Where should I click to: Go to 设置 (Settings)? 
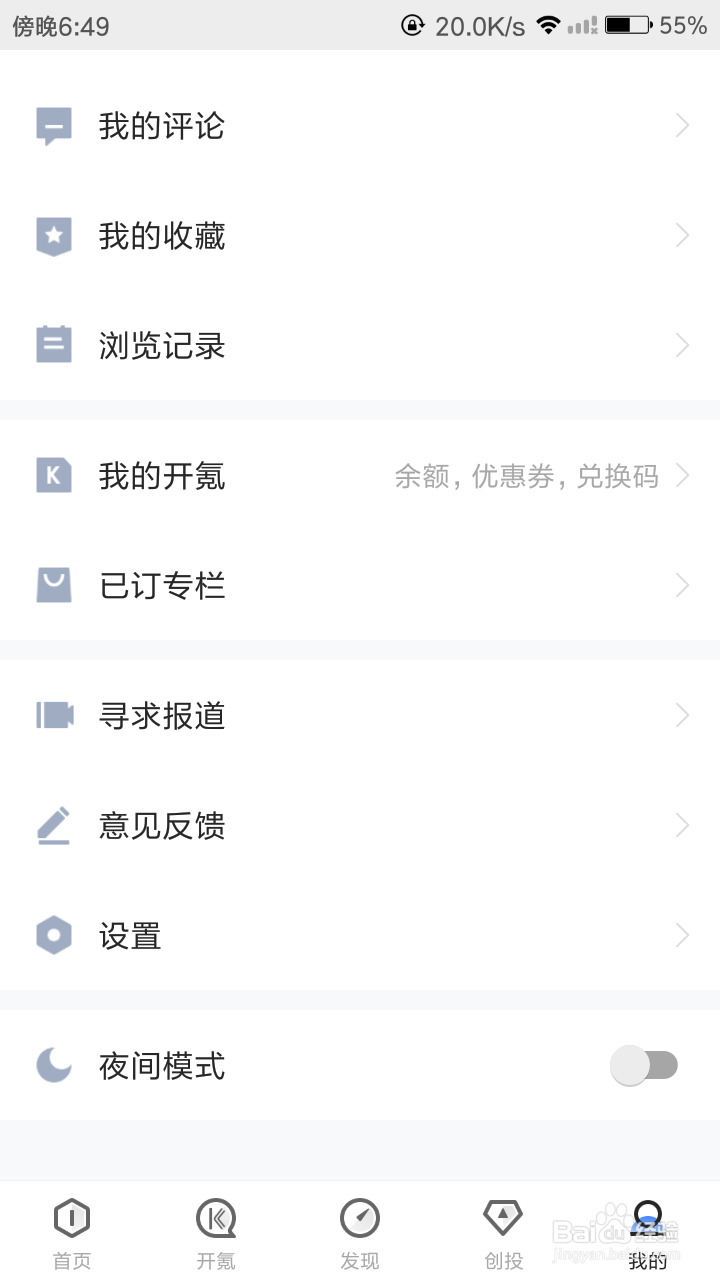tap(360, 936)
